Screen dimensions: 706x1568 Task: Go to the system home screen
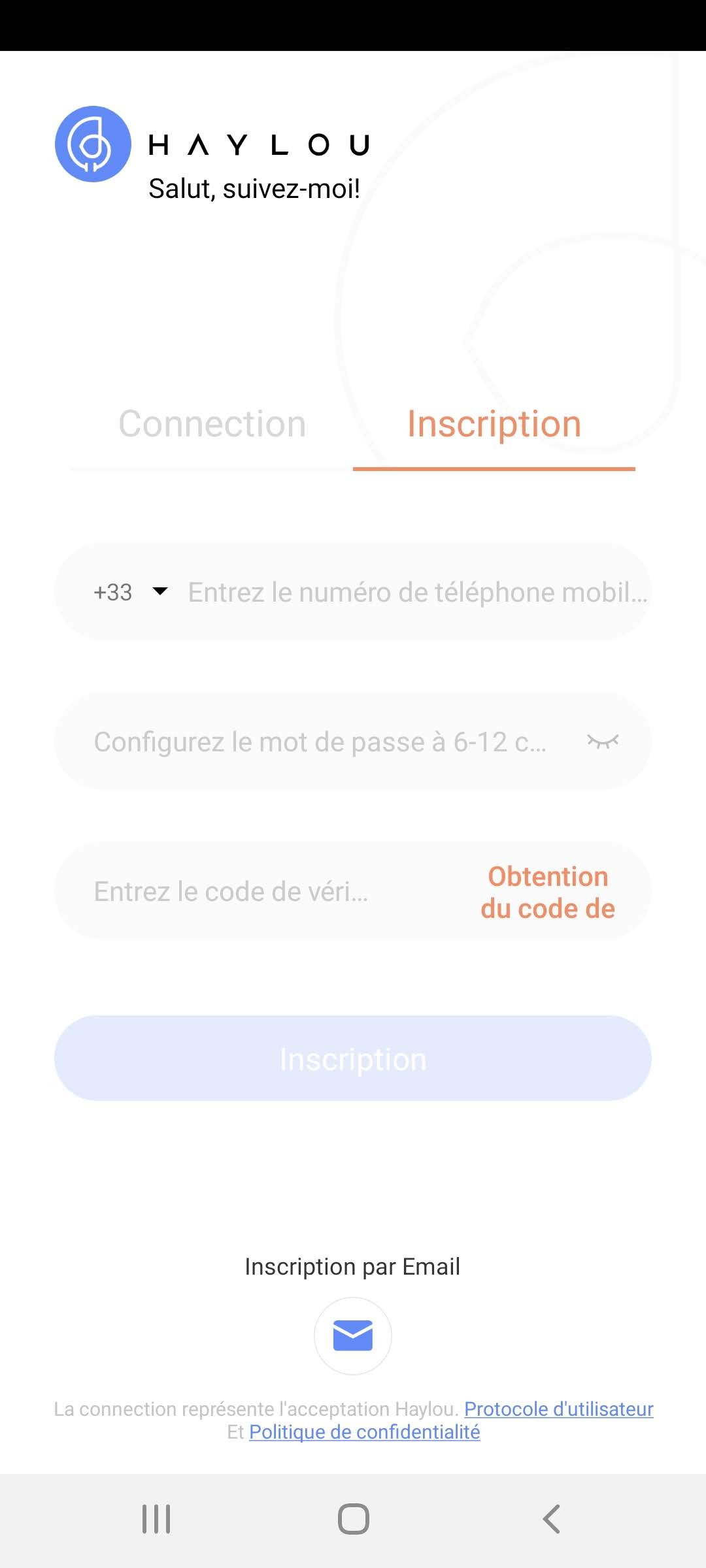pos(353,1519)
